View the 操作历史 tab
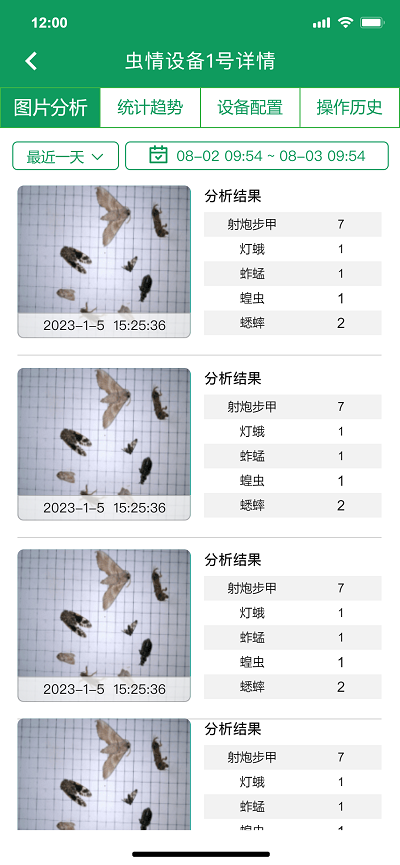The height and width of the screenshot is (865, 400). (x=350, y=108)
